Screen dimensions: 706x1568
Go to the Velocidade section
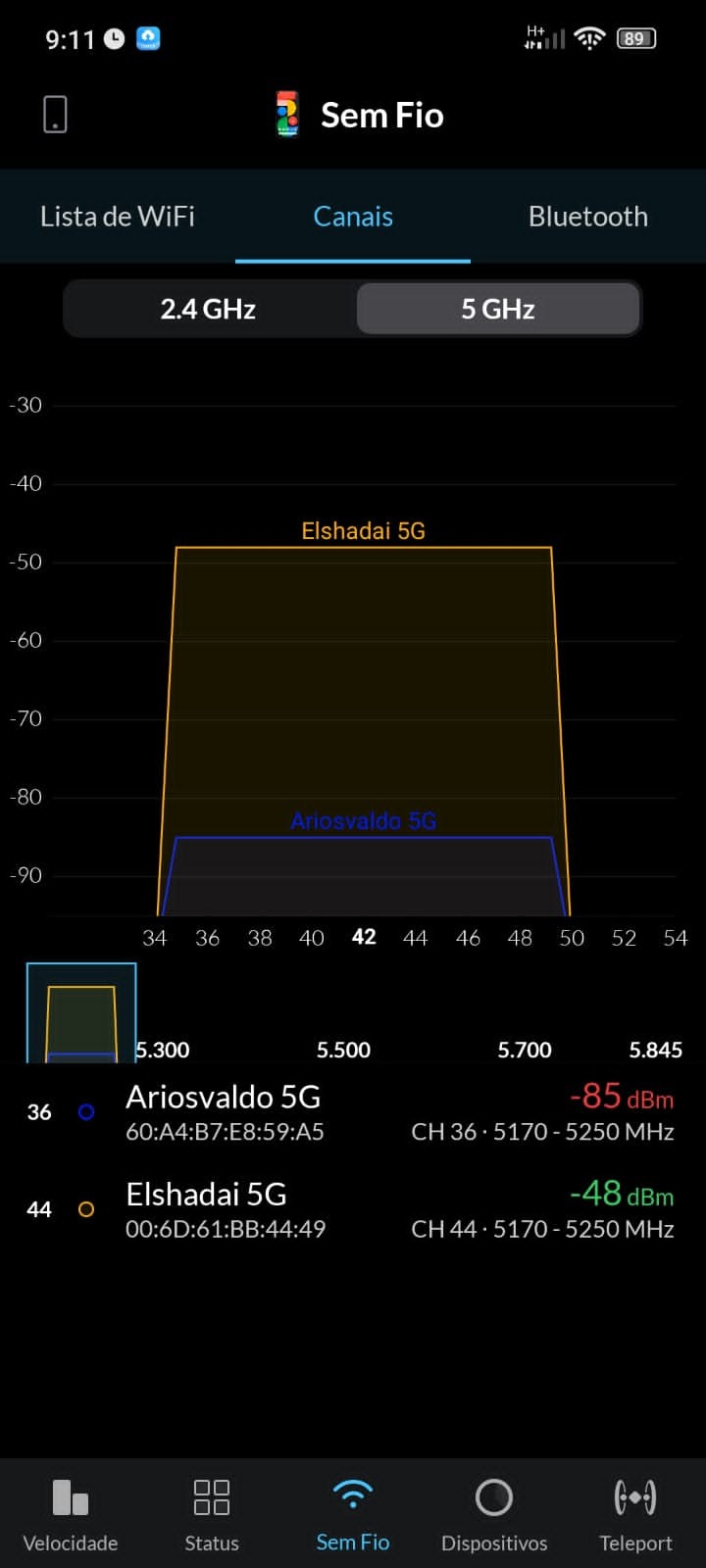pos(71,1515)
